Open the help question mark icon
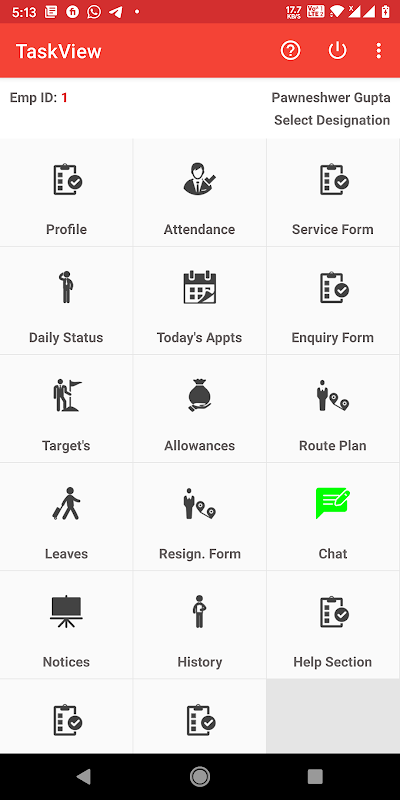 290,51
